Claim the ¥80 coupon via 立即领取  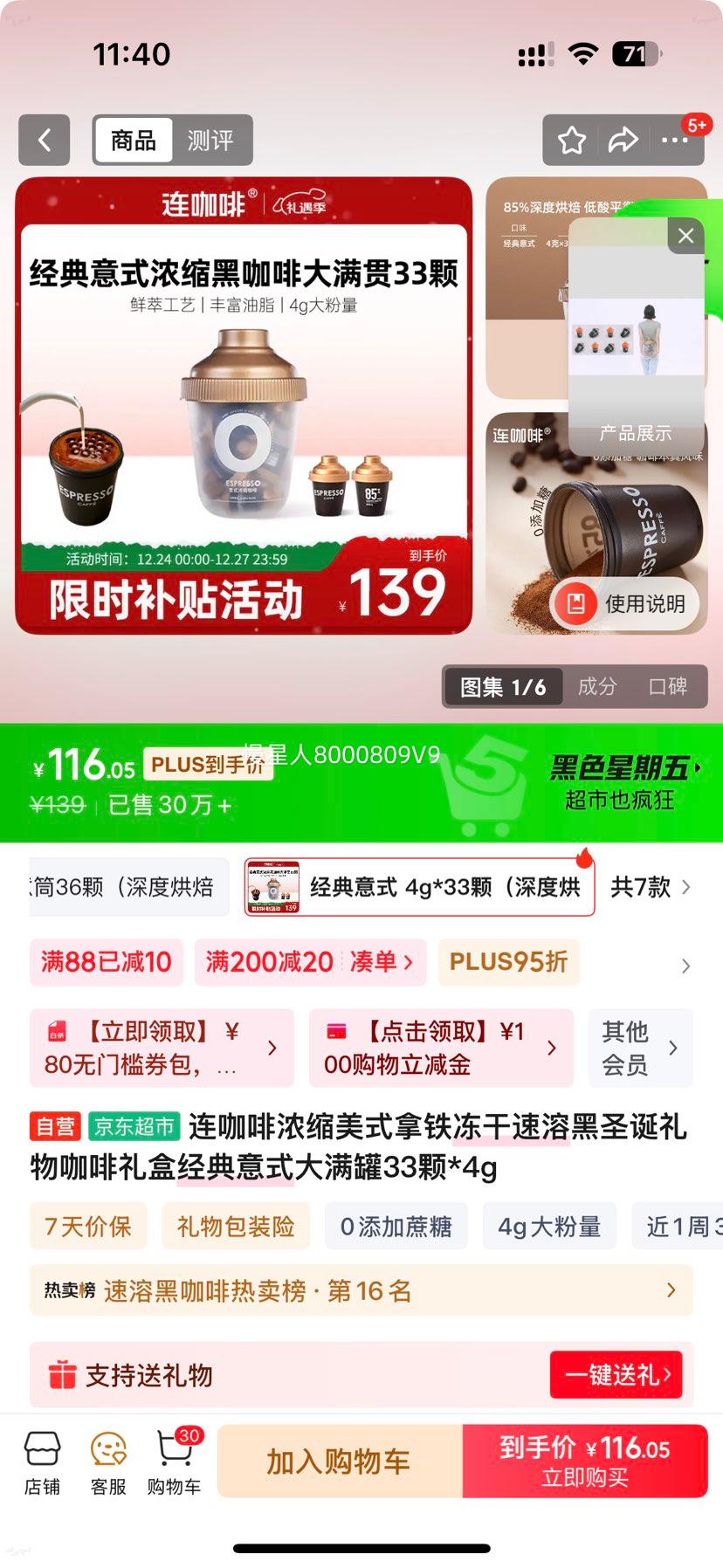tap(162, 1047)
